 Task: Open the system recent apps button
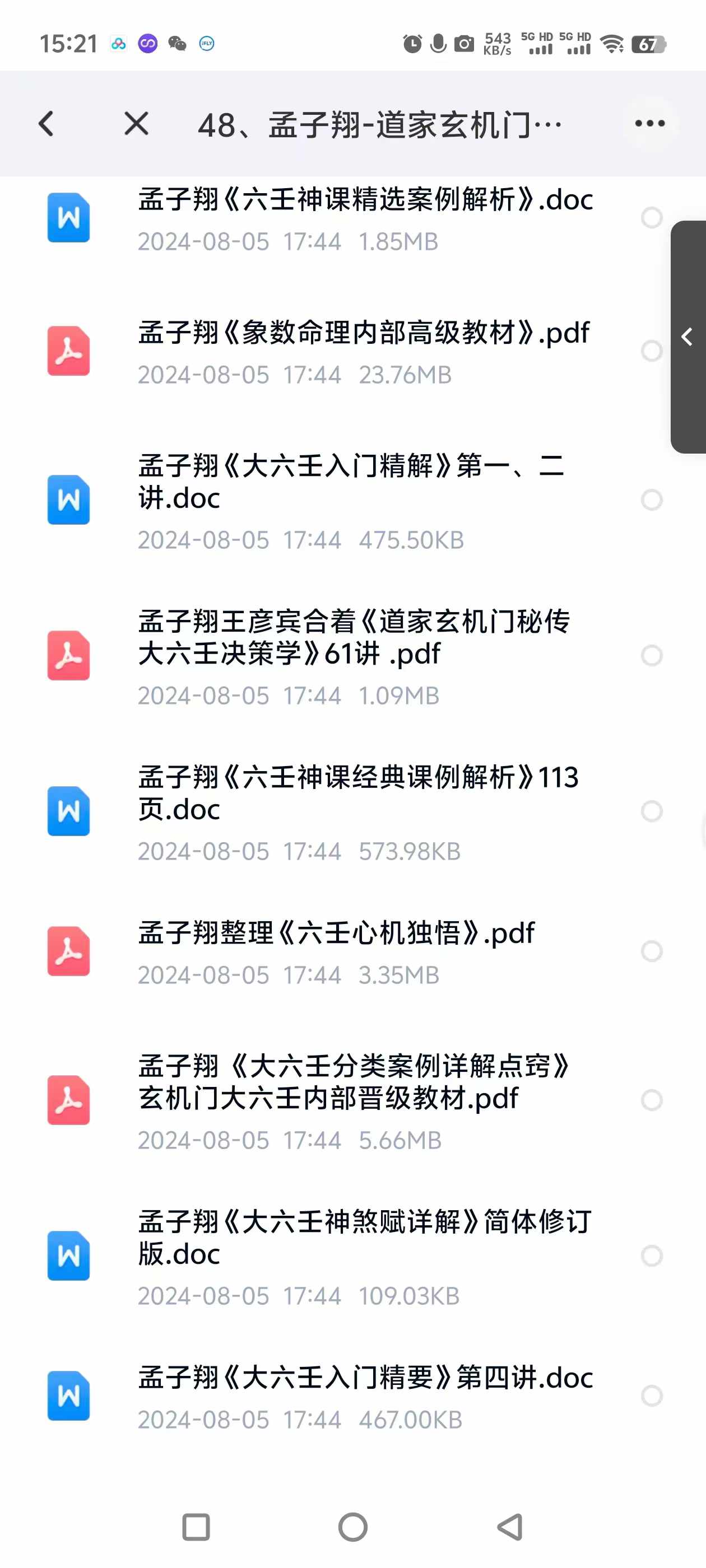tap(196, 1527)
